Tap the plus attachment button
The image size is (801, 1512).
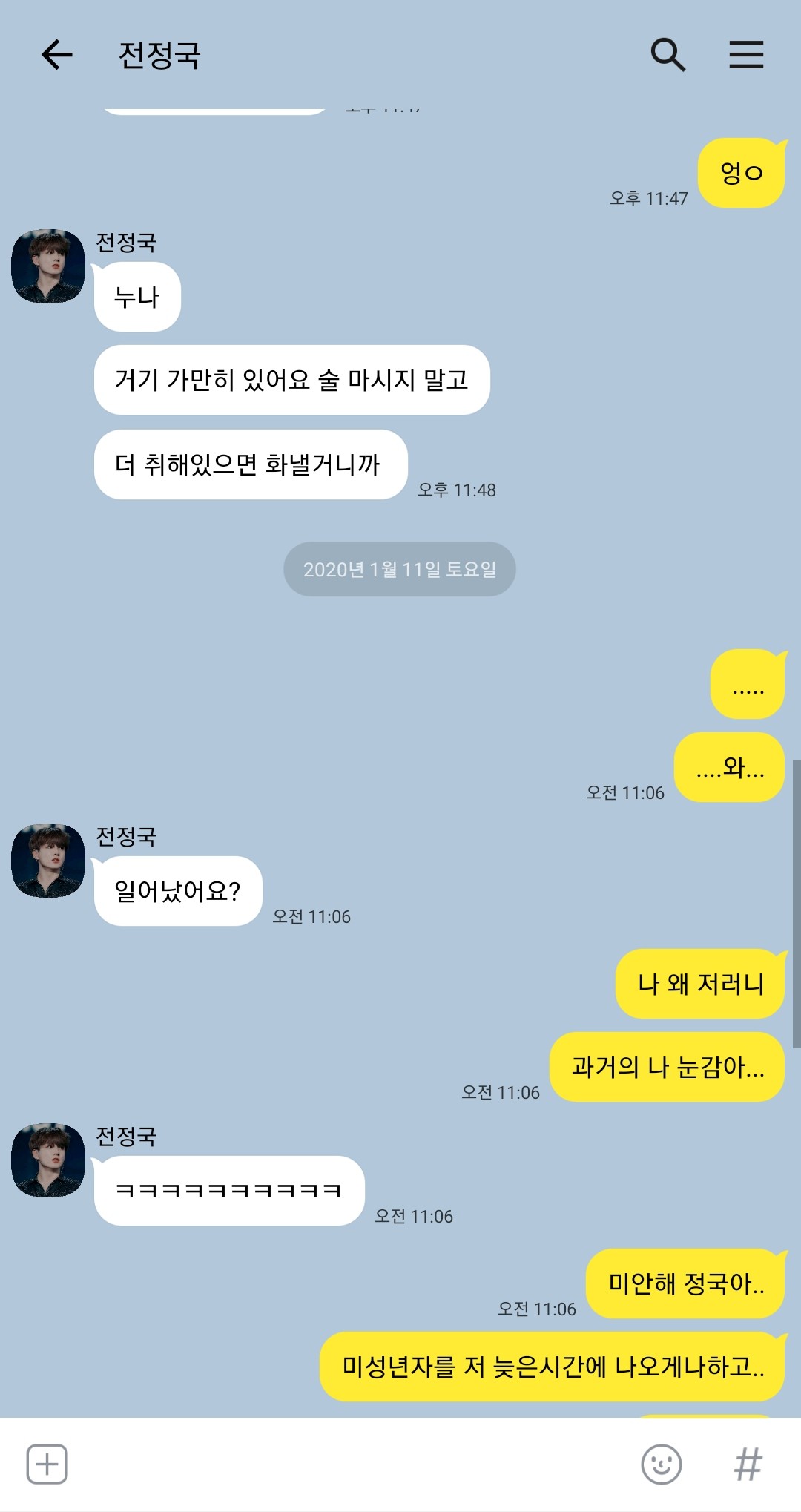tap(47, 1464)
